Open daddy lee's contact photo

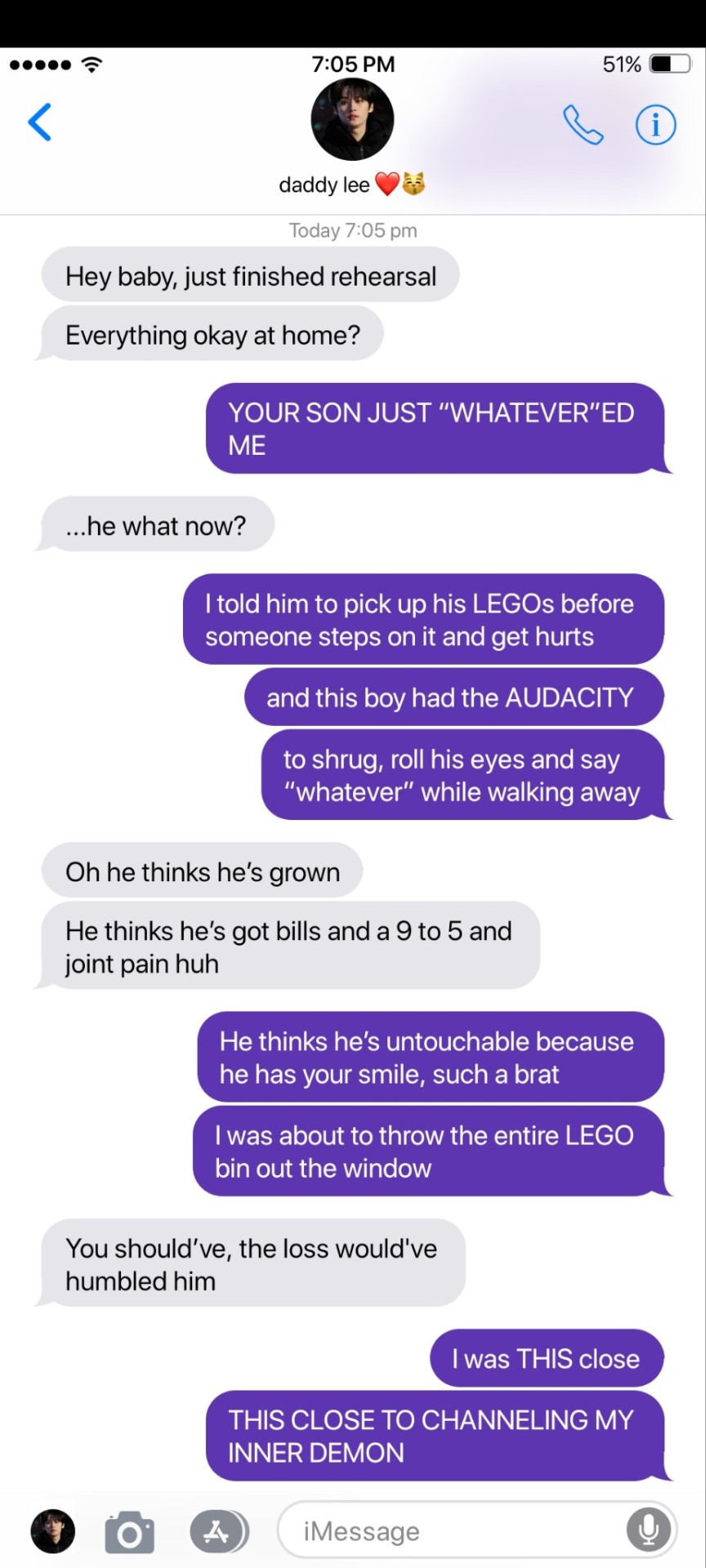point(352,119)
